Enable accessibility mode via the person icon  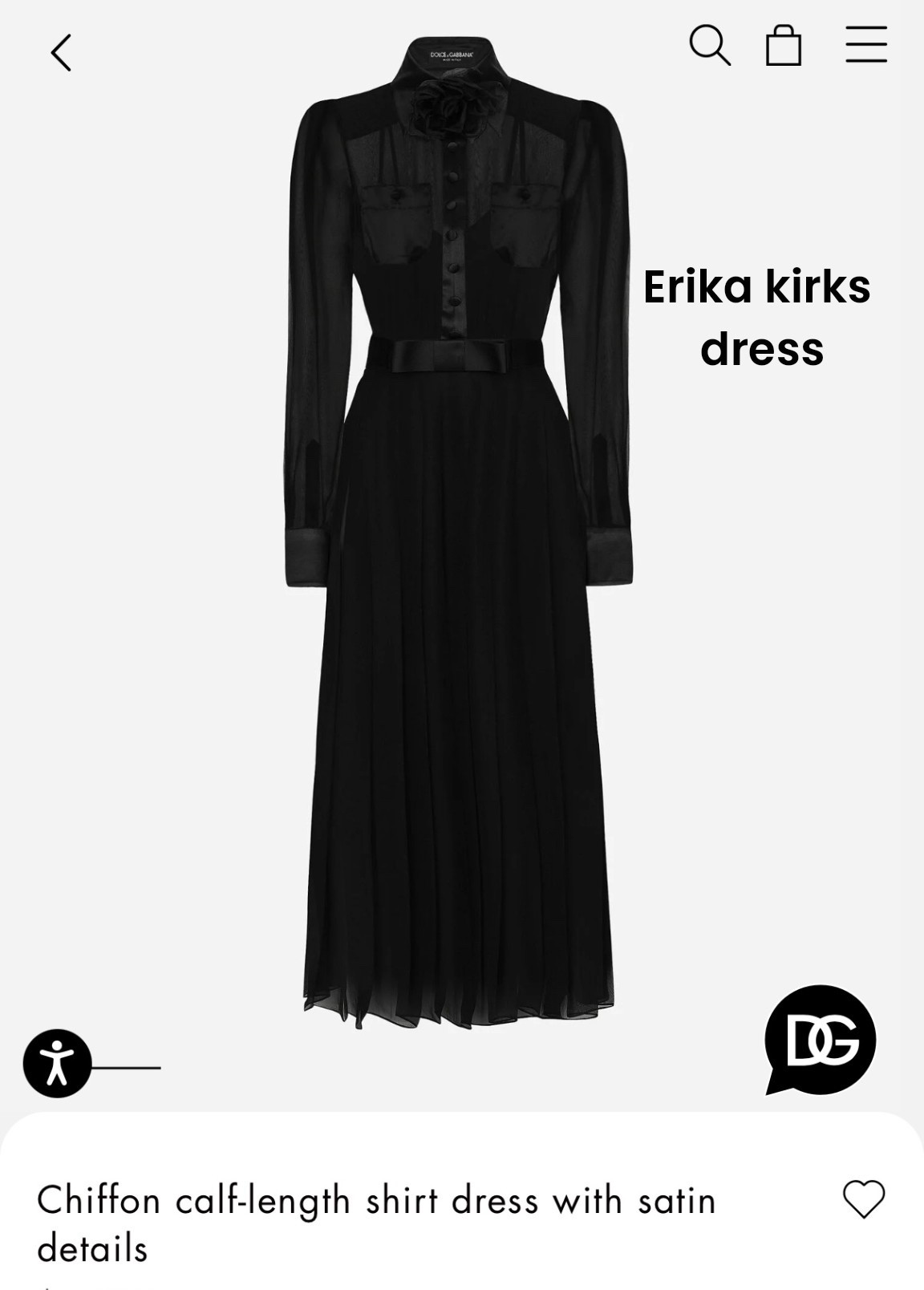pyautogui.click(x=59, y=1063)
